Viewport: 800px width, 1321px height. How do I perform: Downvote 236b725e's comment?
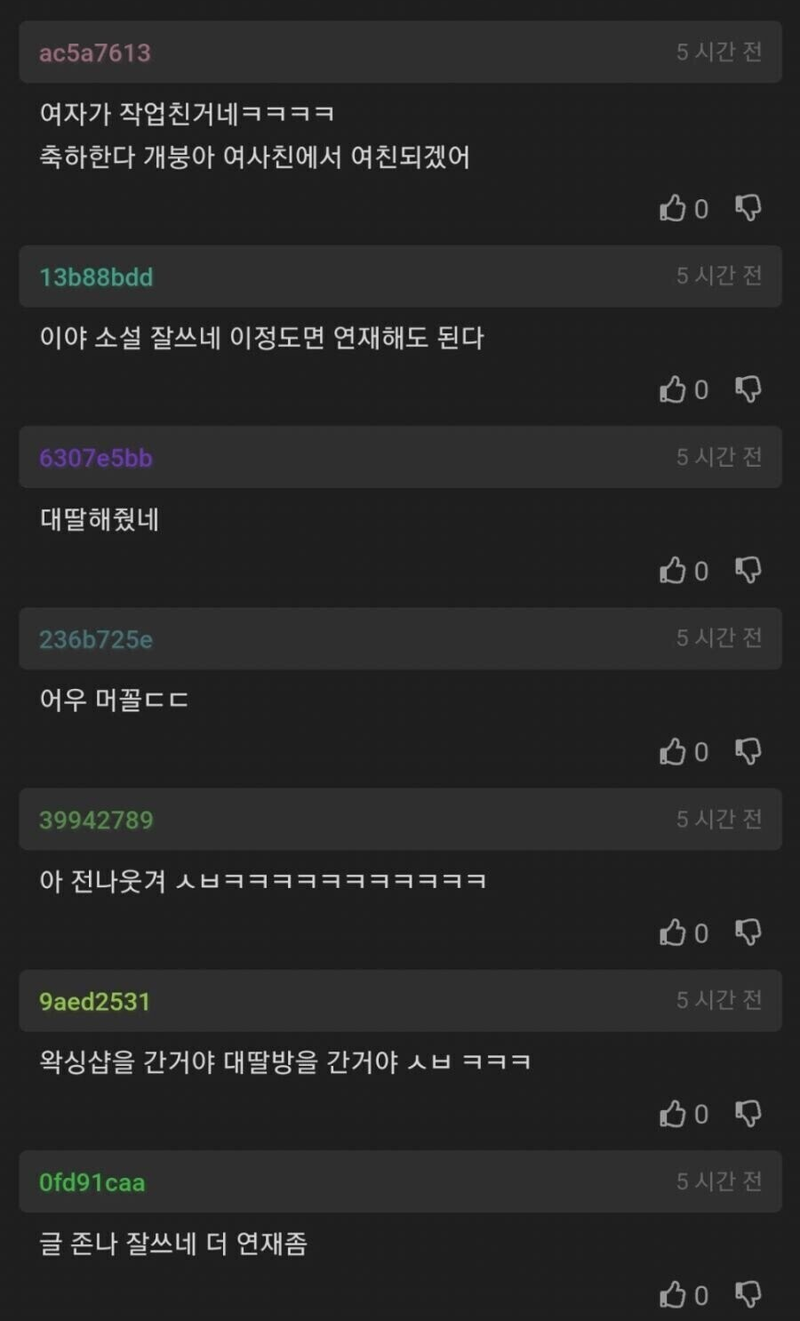(748, 751)
